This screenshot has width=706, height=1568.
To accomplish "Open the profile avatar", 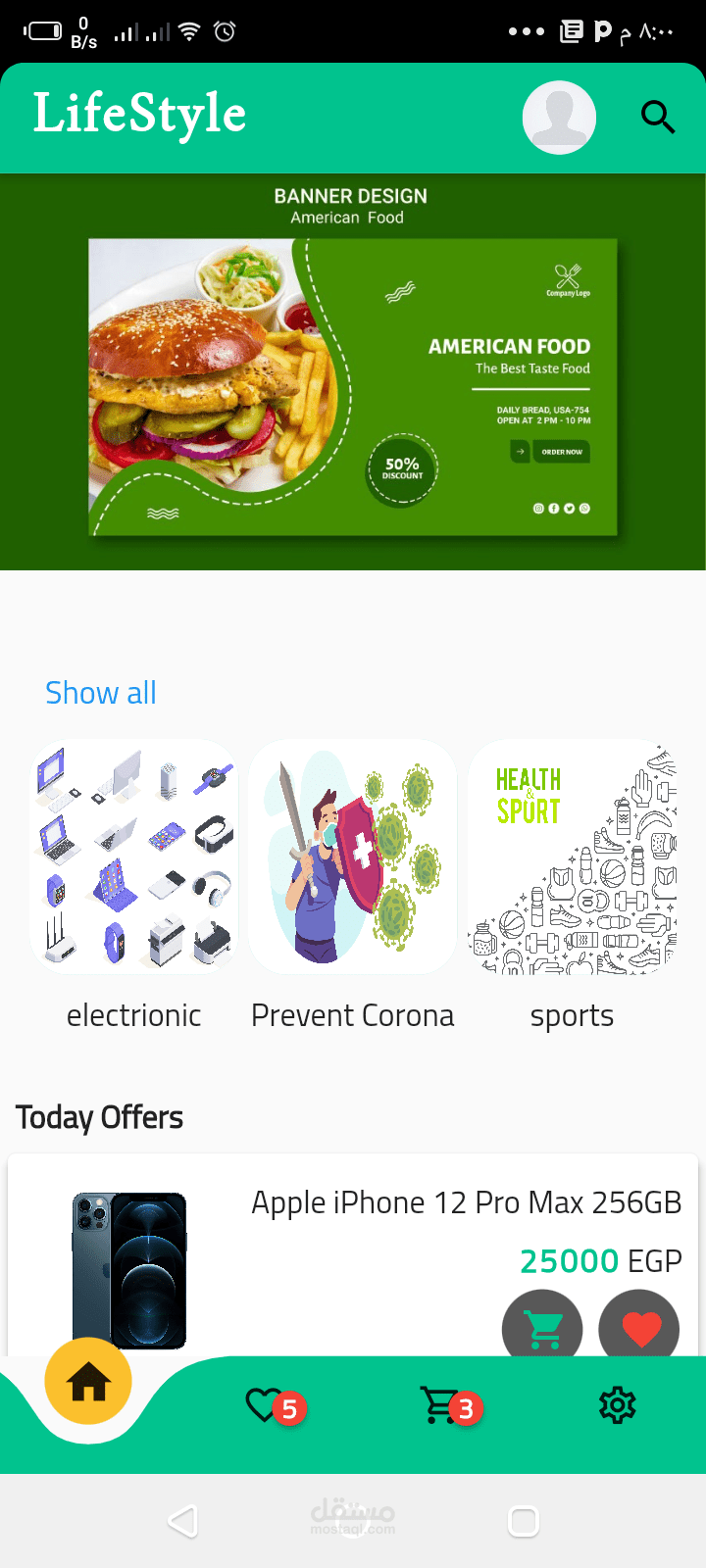I will (559, 118).
